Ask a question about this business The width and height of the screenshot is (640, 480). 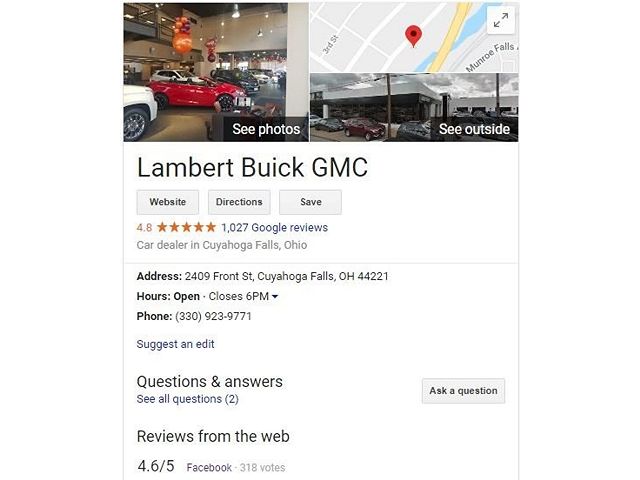463,391
